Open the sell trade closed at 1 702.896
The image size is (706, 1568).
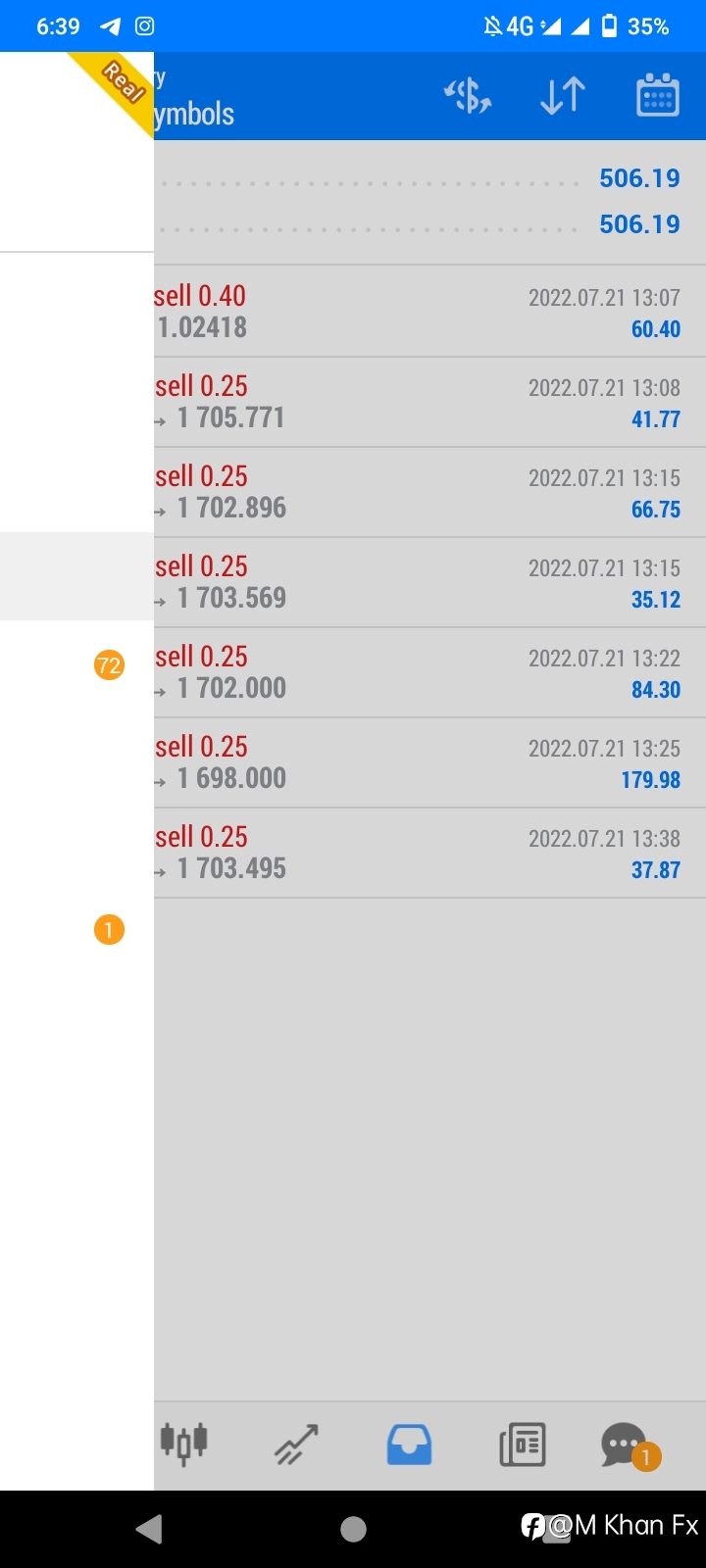[x=429, y=492]
